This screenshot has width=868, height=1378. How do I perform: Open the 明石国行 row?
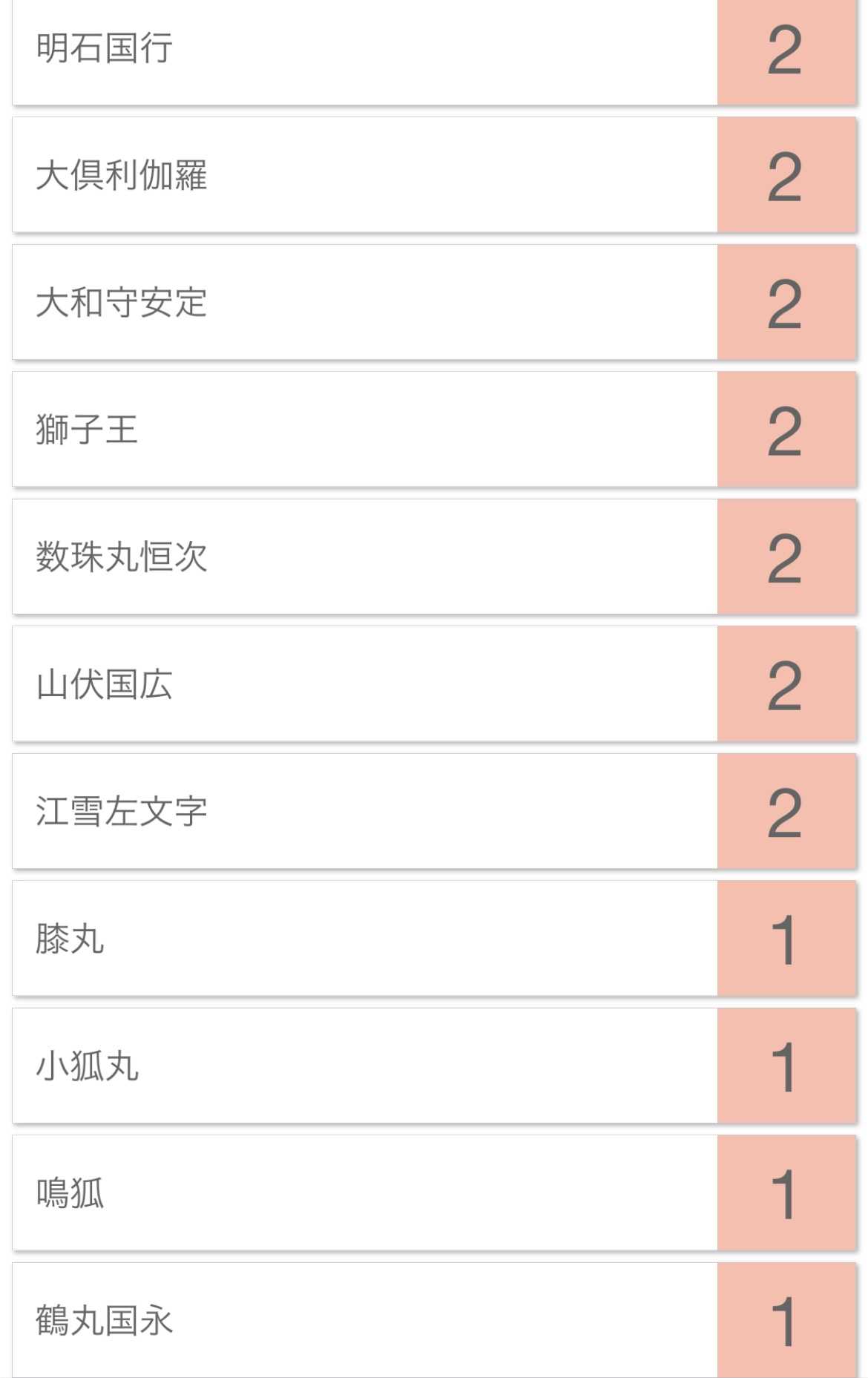[x=364, y=49]
